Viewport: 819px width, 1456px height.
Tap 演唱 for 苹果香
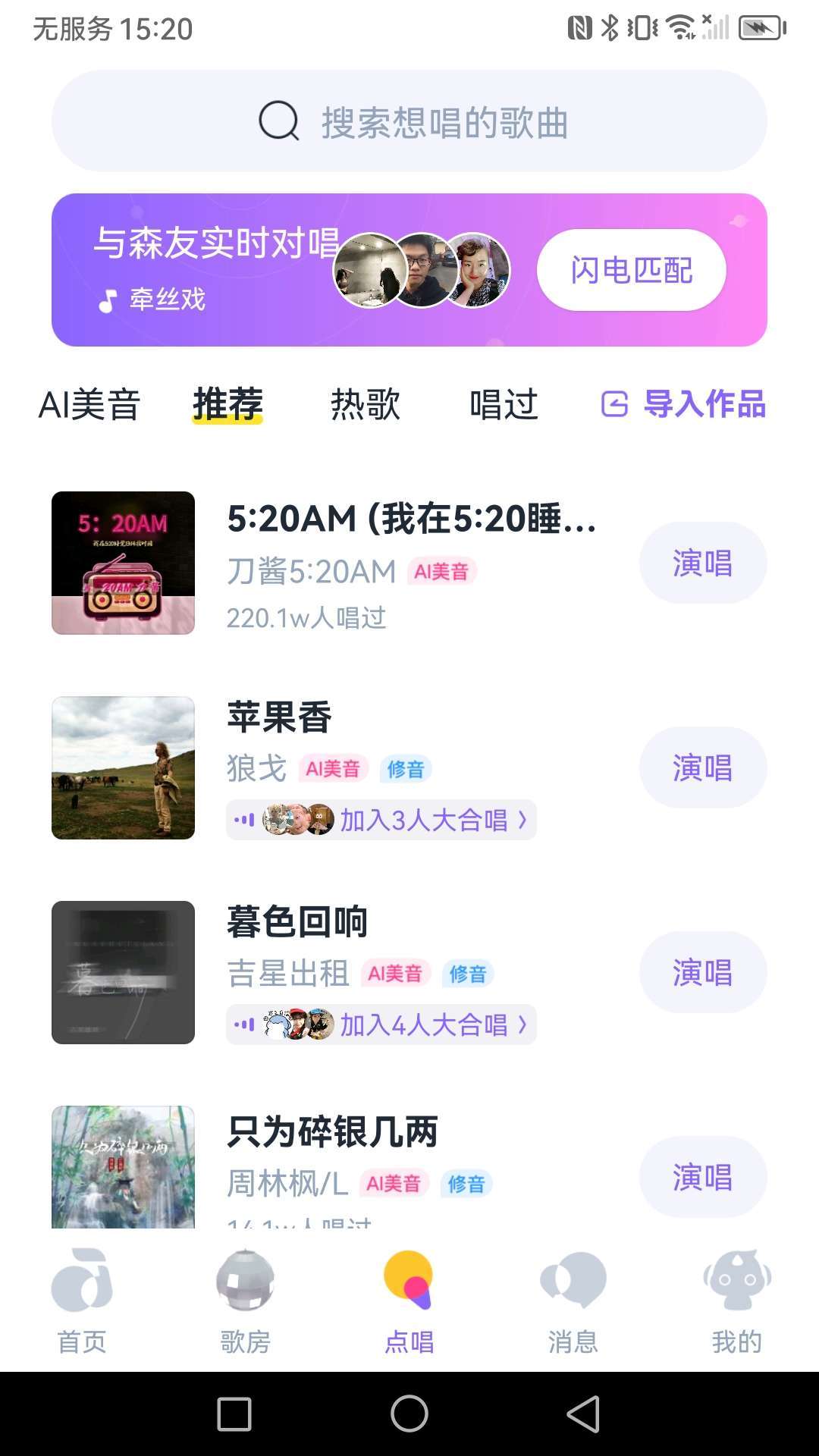pyautogui.click(x=702, y=767)
